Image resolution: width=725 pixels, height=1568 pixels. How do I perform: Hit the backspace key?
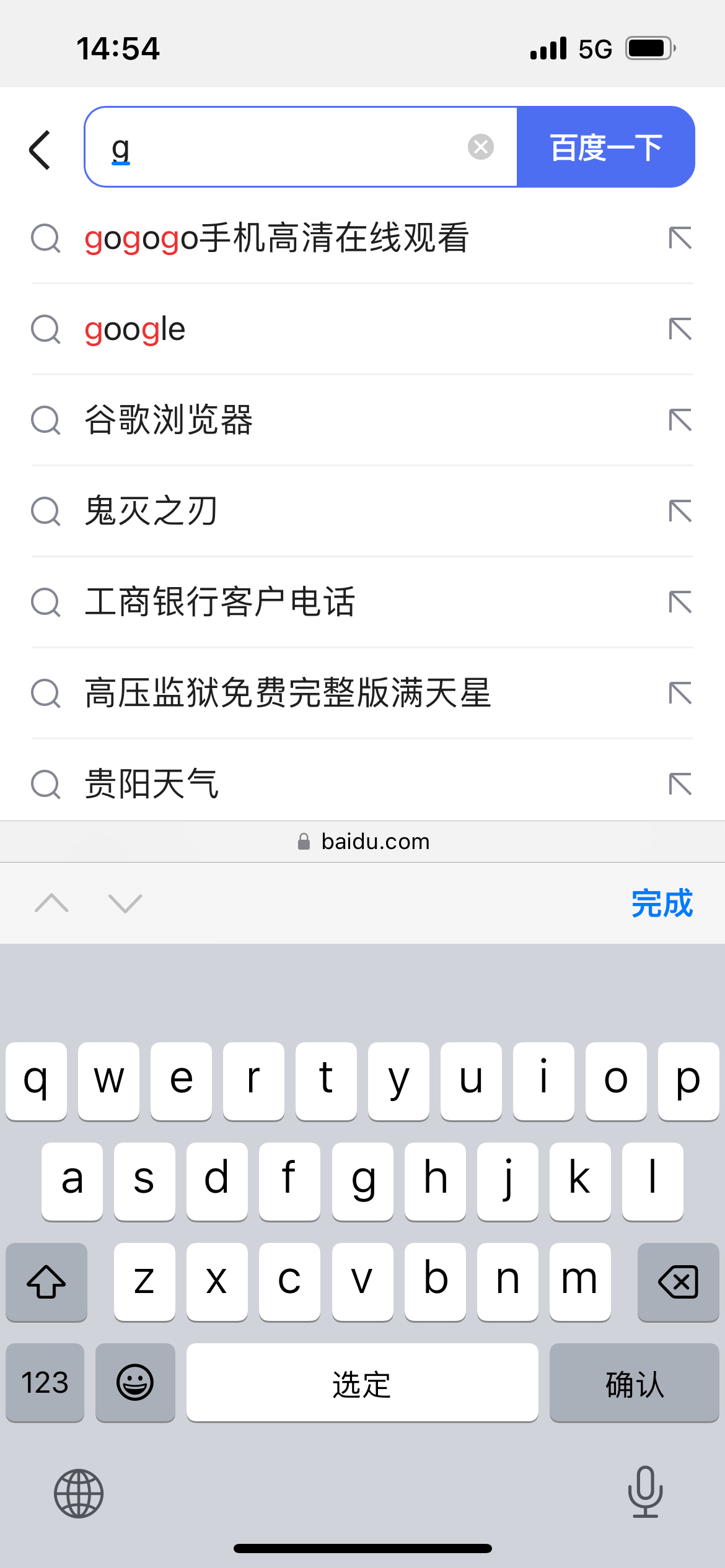pos(678,1281)
